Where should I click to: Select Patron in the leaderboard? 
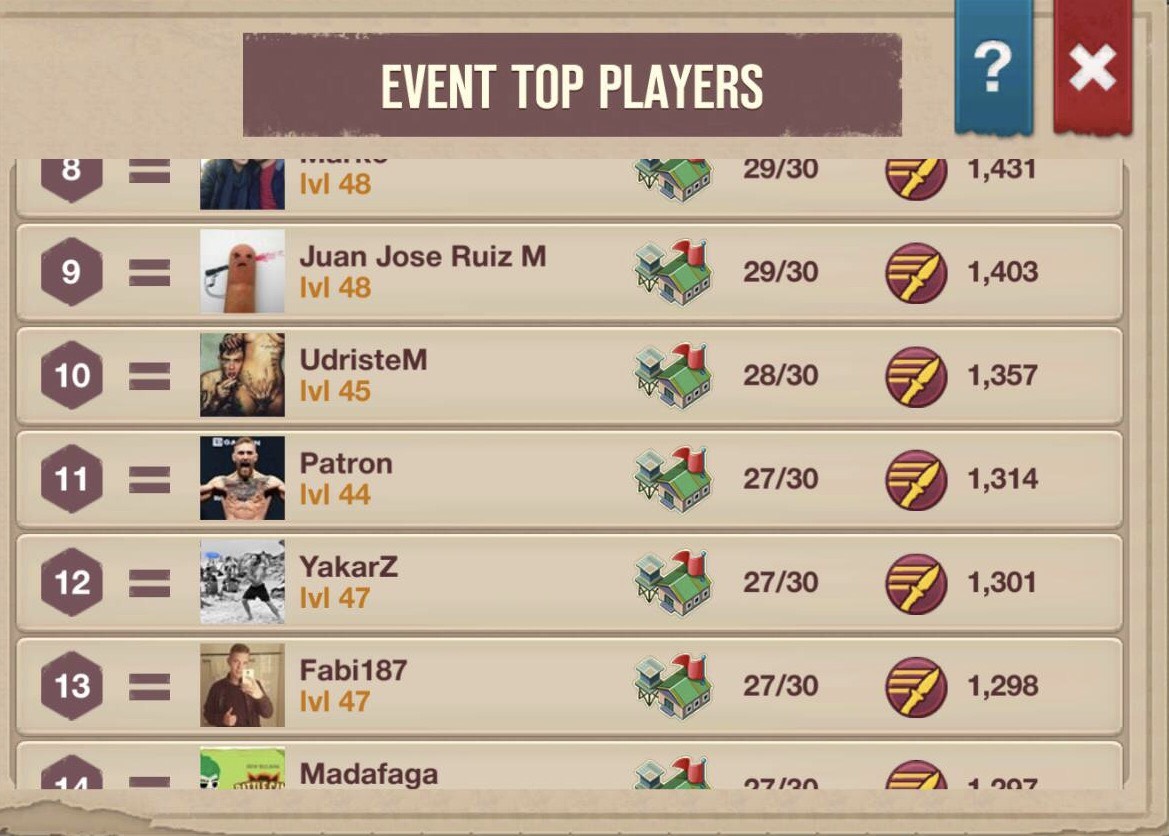coord(570,479)
